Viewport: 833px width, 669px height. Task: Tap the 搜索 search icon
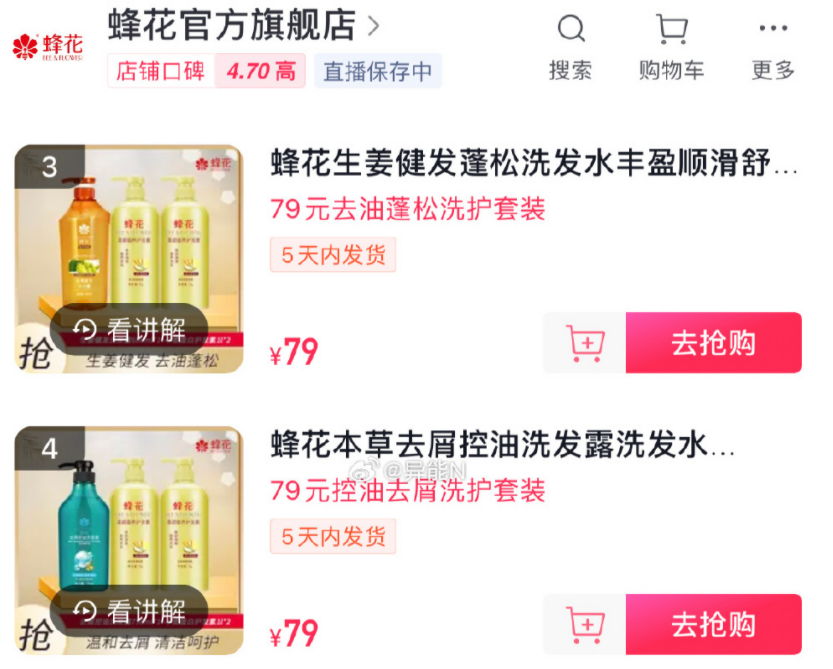571,45
